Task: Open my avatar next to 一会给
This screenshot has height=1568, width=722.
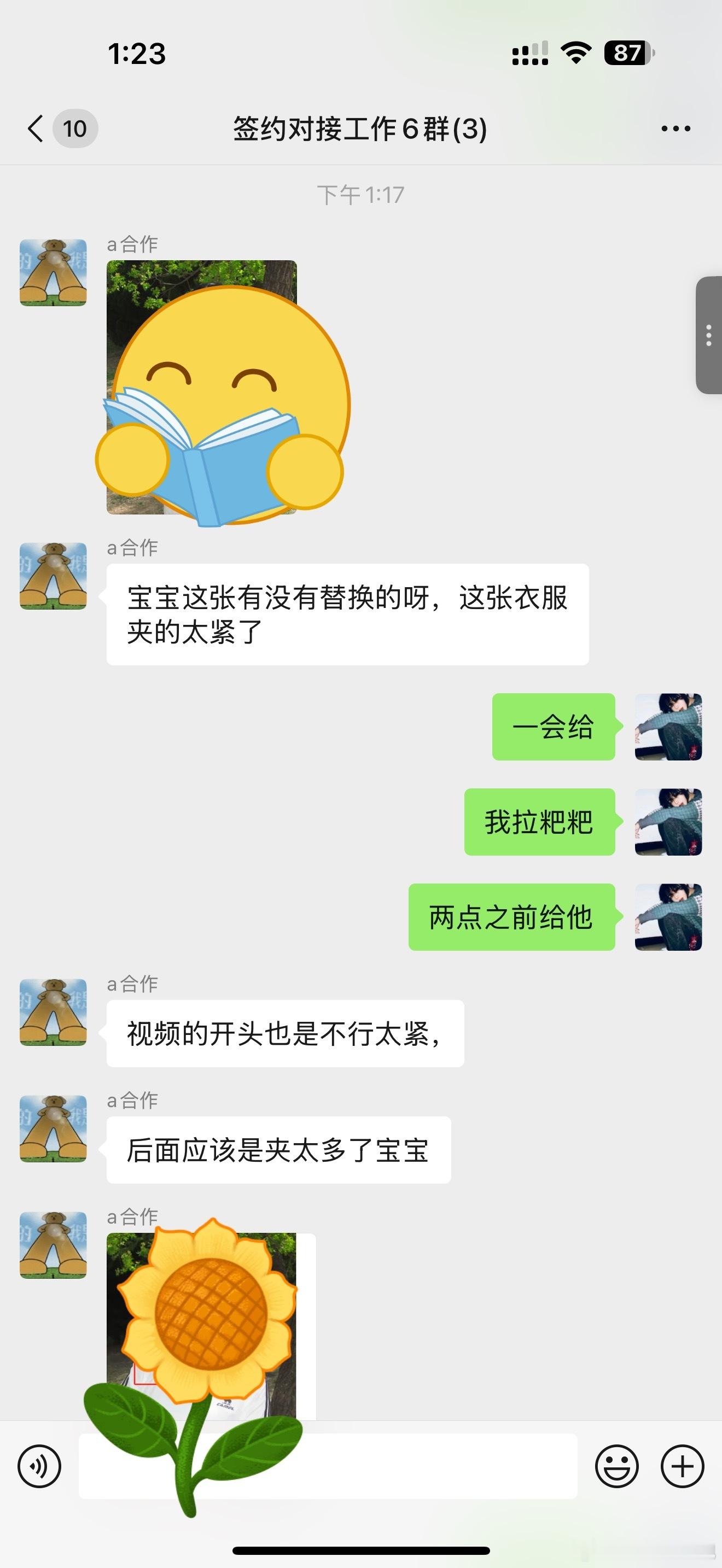Action: click(x=668, y=727)
